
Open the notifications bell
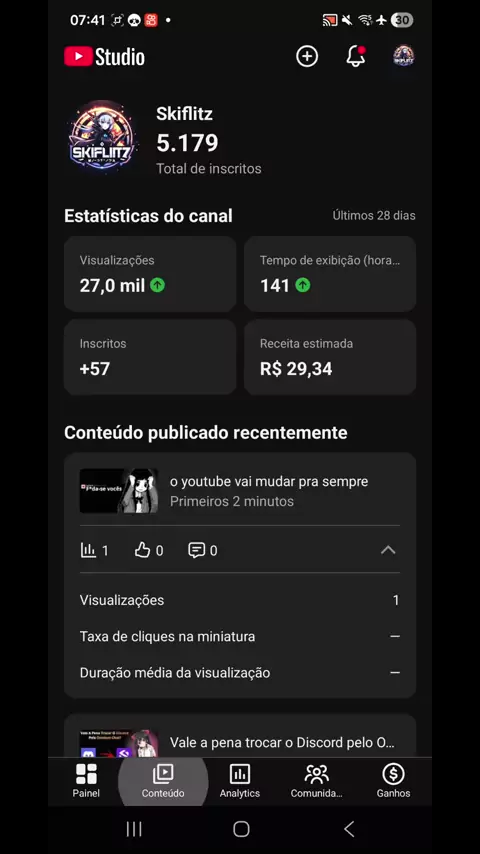[x=356, y=56]
